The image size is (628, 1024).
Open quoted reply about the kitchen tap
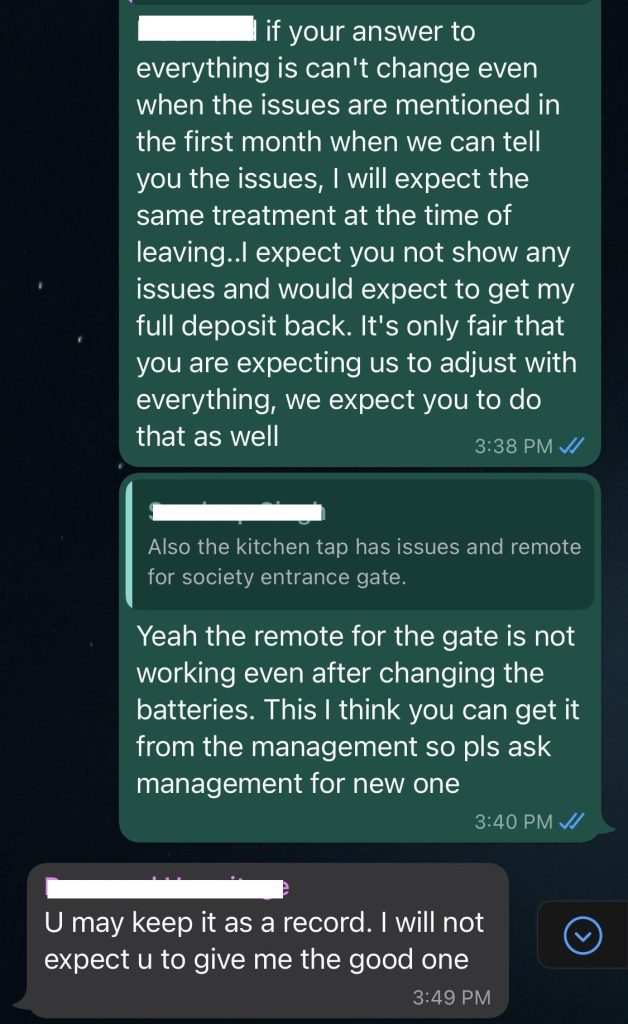click(360, 545)
